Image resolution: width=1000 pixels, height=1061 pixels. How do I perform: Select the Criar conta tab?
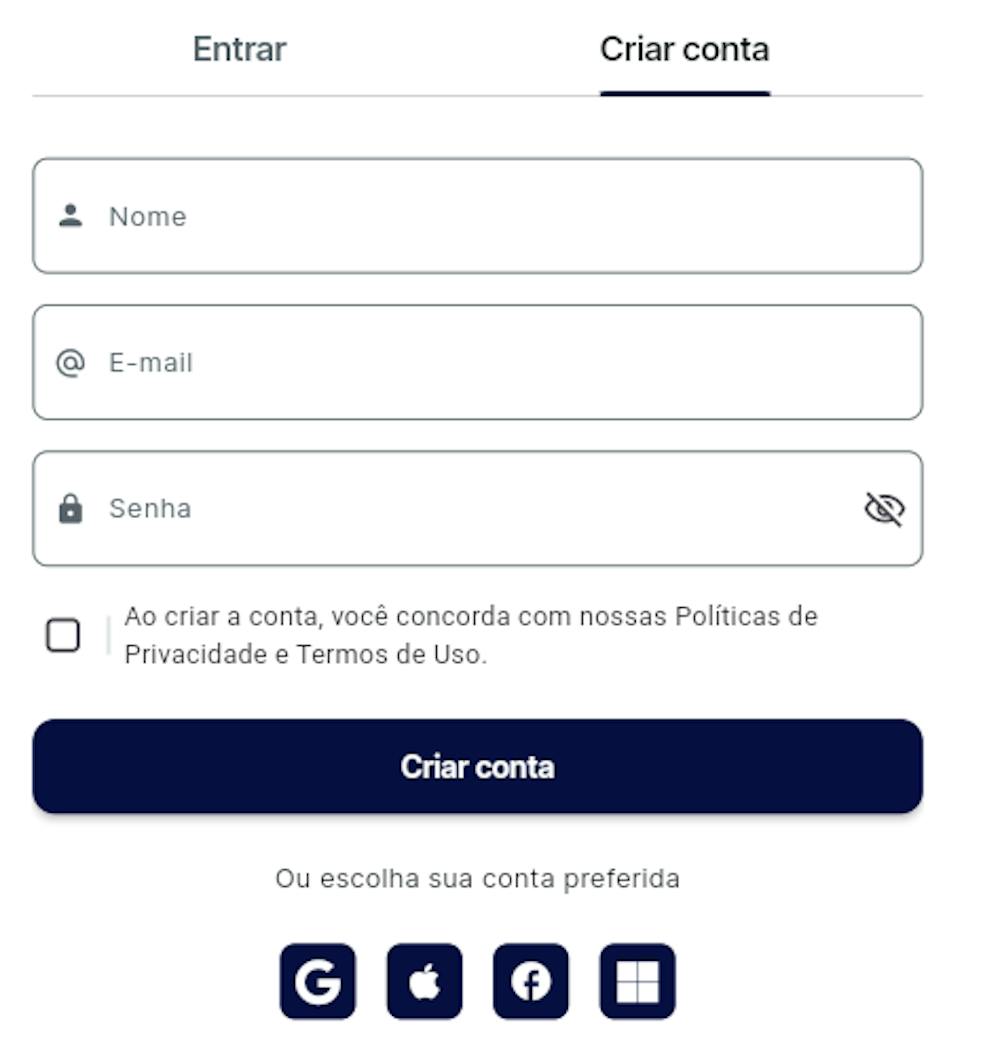[684, 50]
